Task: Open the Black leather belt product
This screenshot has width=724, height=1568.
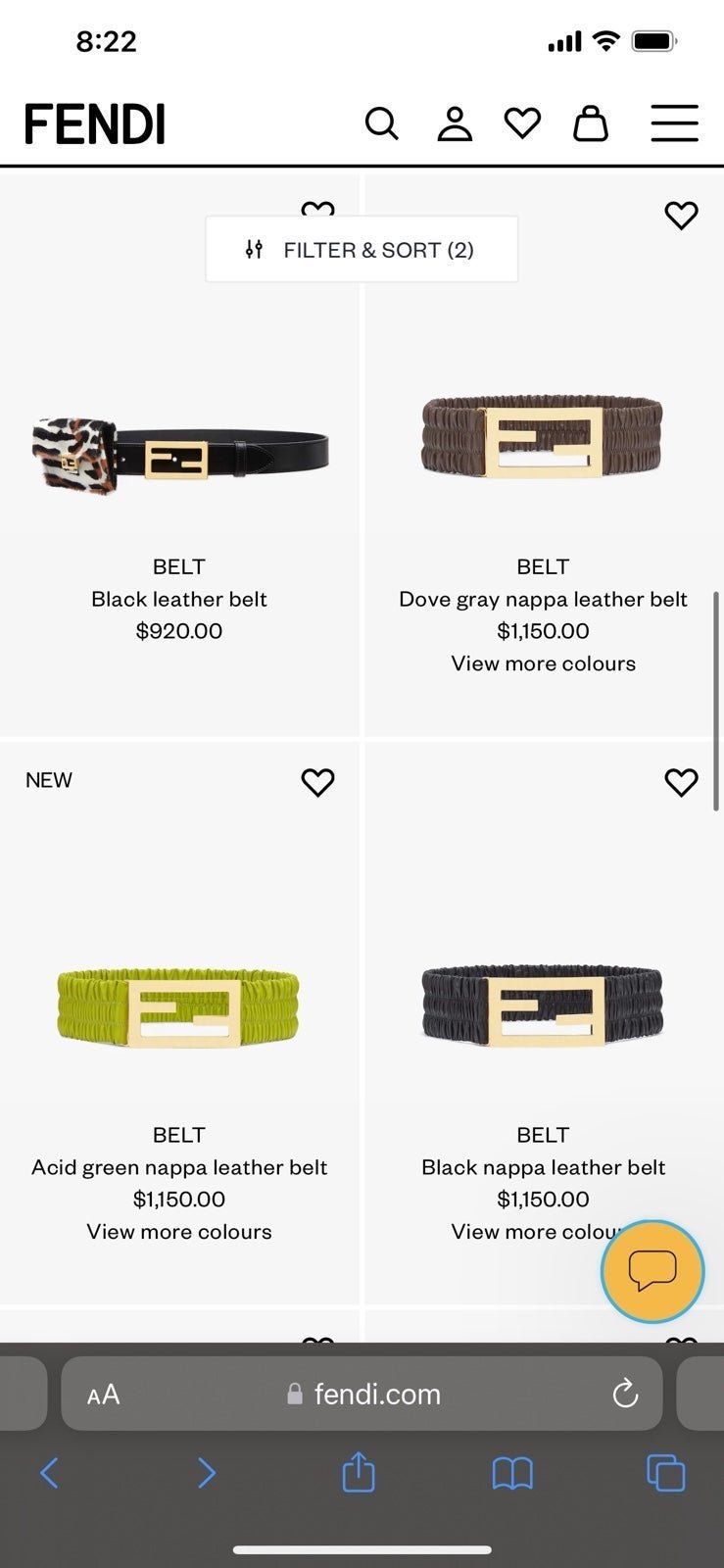Action: pos(179,599)
